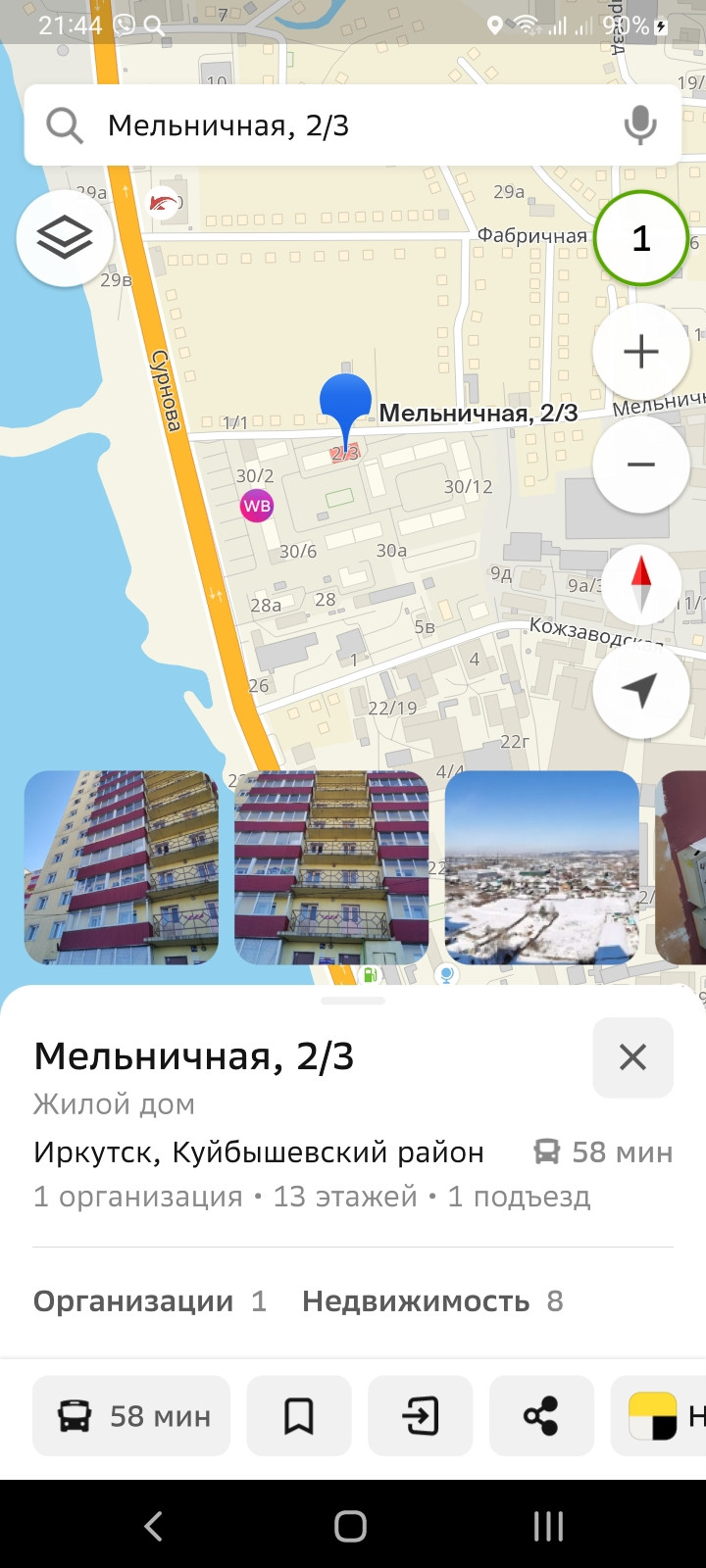Zoom out of the map

pos(640,465)
